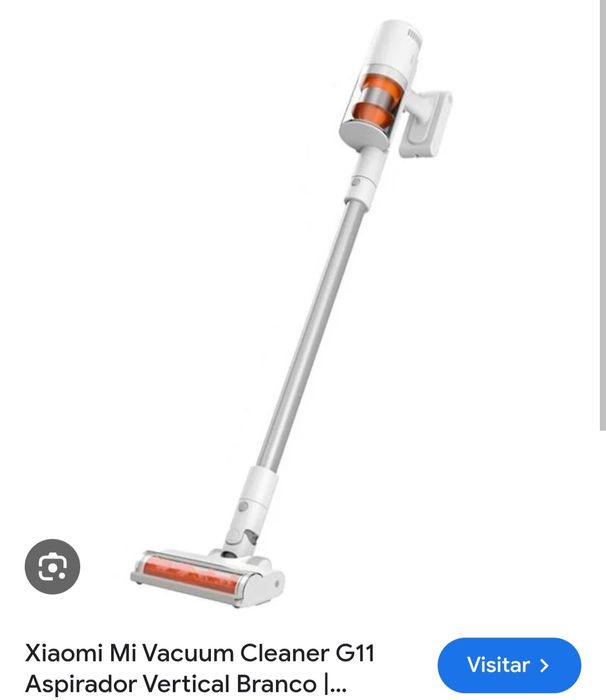Search this image with Google Lens
The height and width of the screenshot is (700, 606).
52,568
